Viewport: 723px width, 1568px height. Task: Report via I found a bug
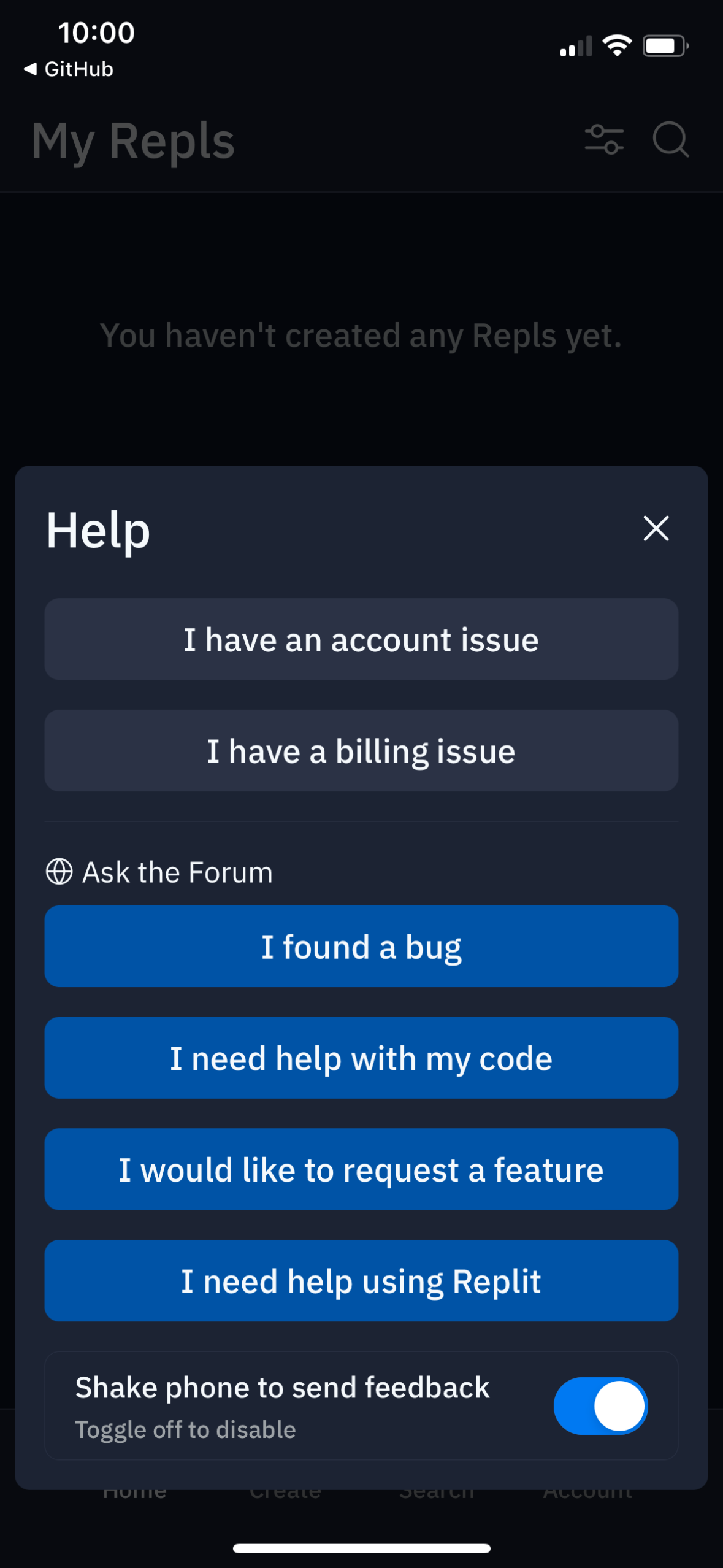point(361,947)
